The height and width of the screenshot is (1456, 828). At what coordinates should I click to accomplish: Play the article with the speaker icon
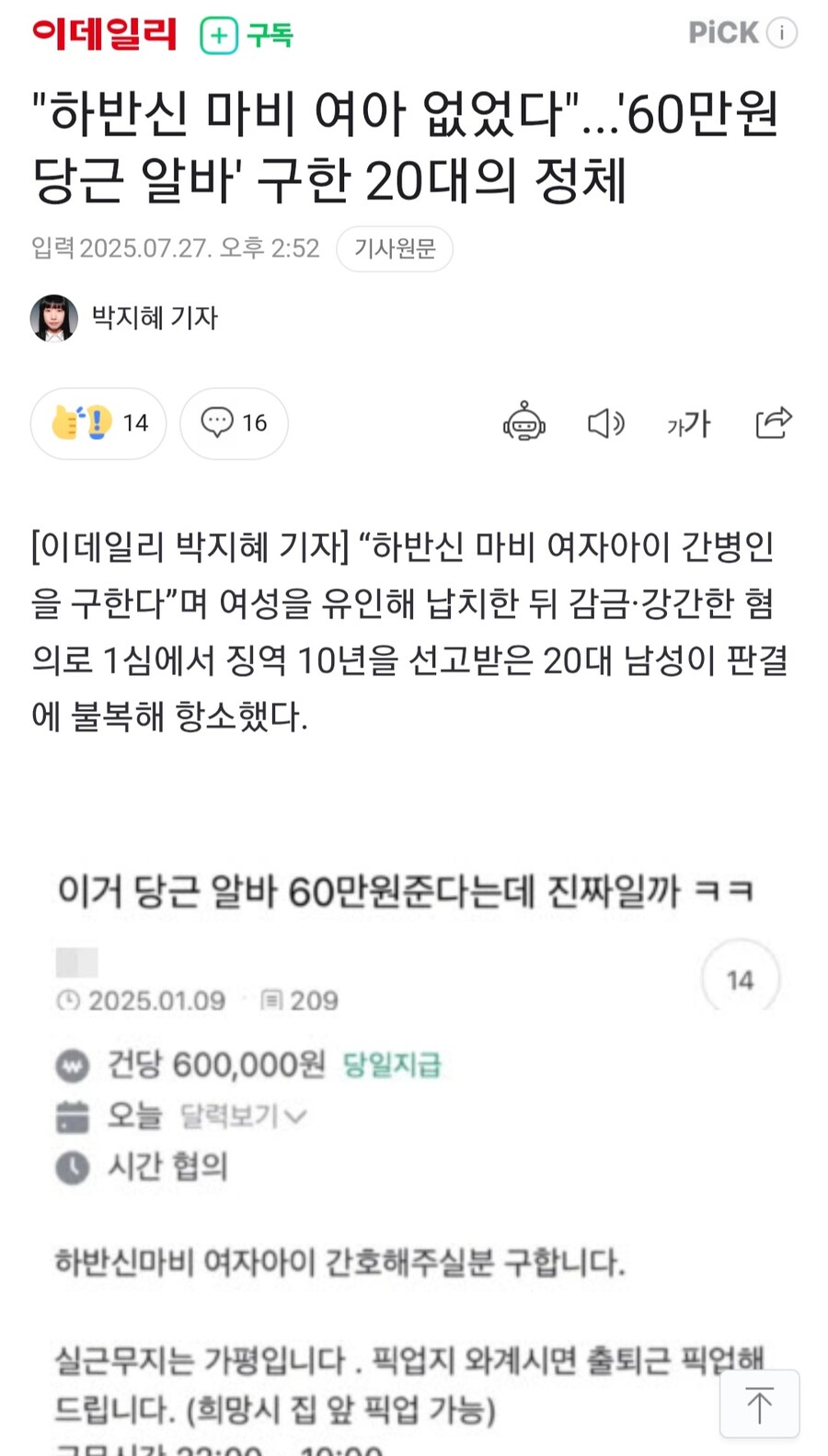604,423
